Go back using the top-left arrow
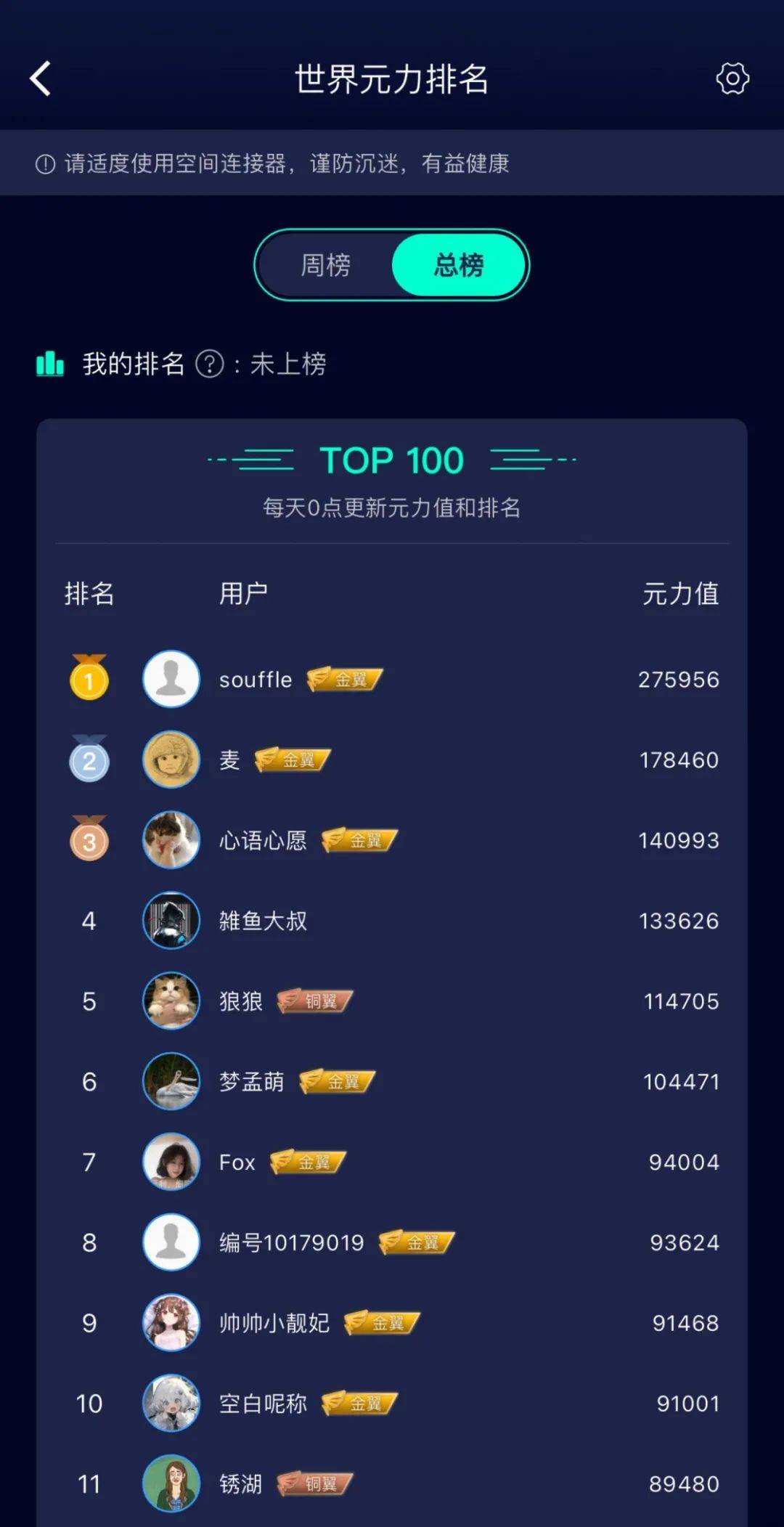The height and width of the screenshot is (1527, 784). tap(41, 78)
